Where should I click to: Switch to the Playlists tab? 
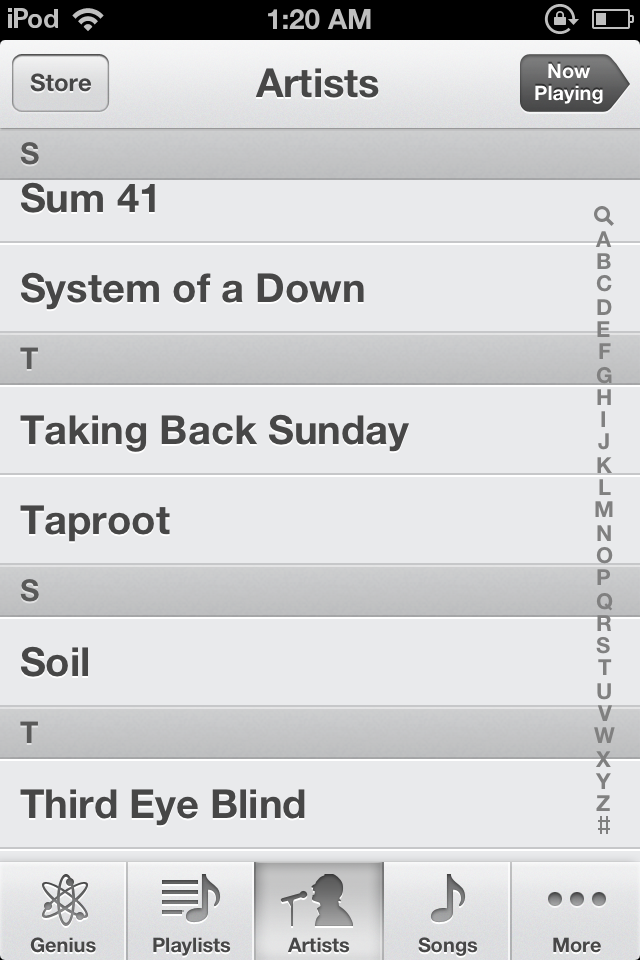tap(191, 912)
